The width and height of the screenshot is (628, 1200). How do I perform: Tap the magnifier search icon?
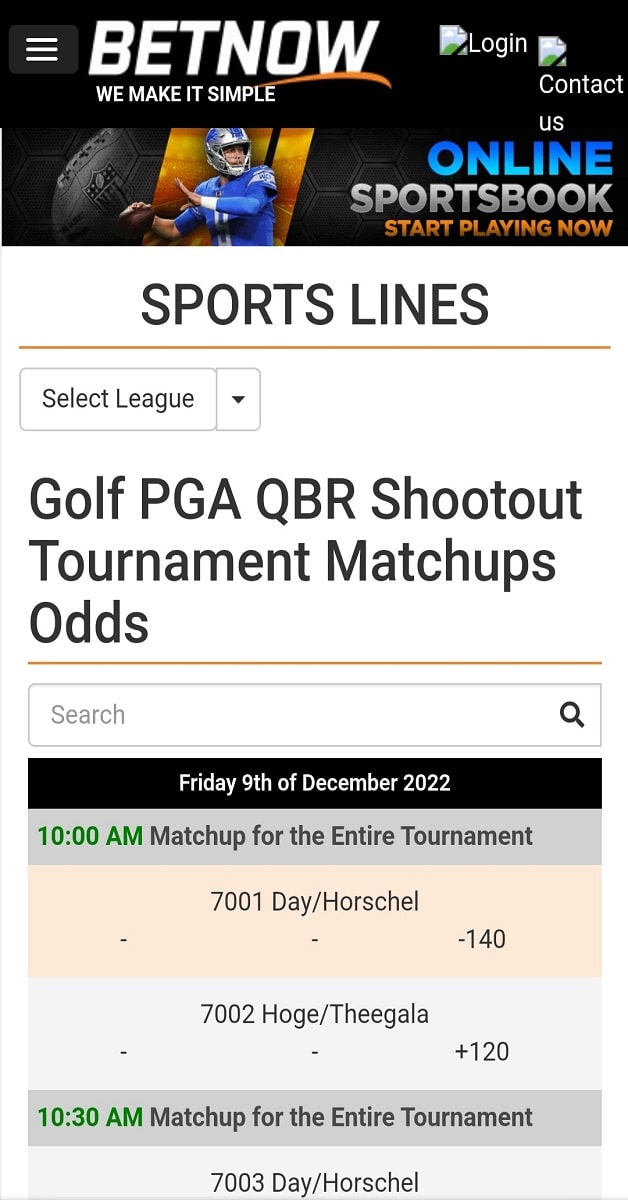pos(572,715)
